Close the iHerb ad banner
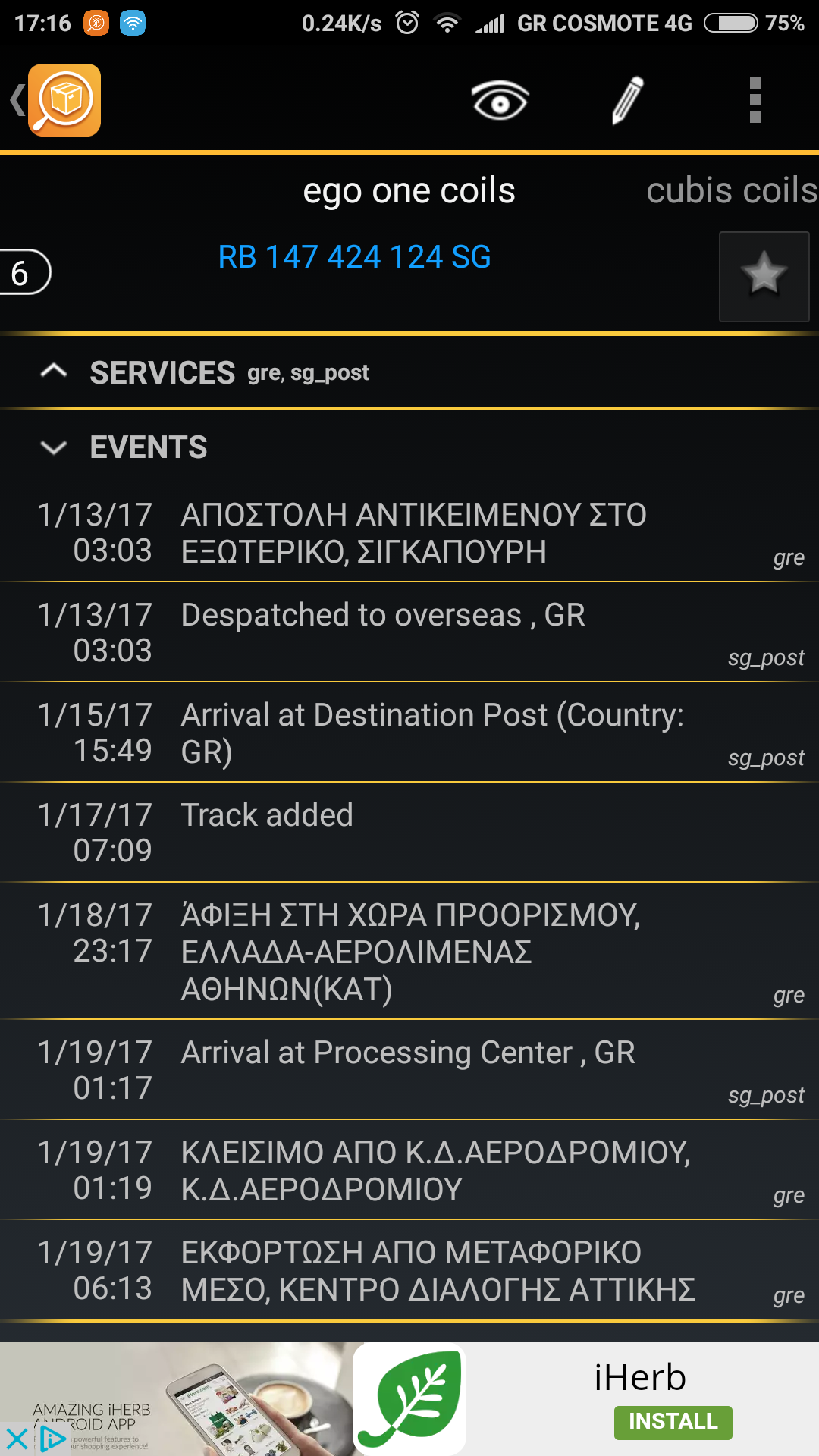The image size is (819, 1456). tap(17, 1438)
